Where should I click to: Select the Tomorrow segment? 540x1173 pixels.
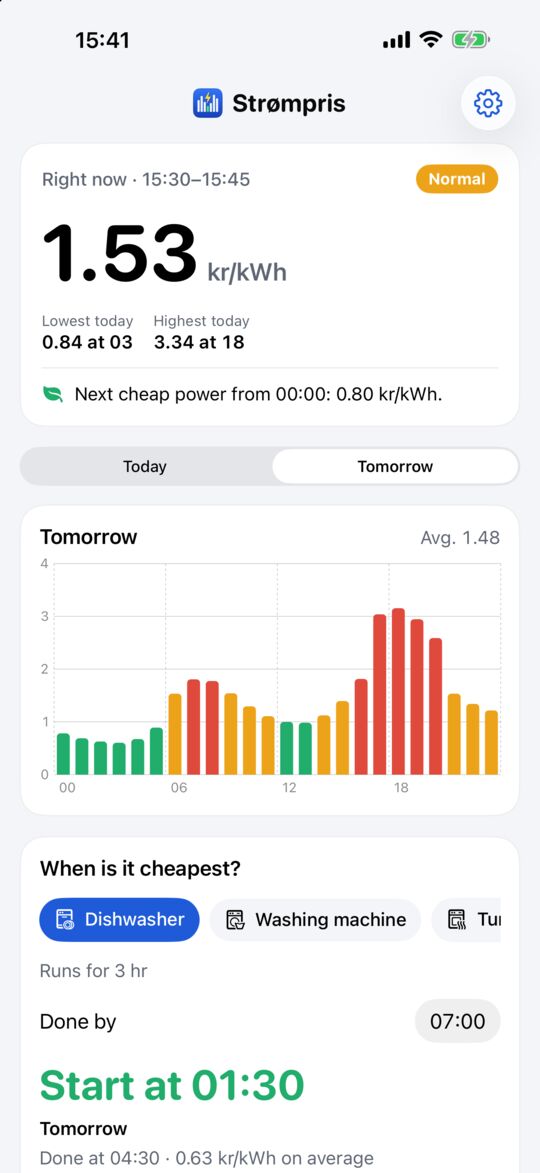[x=395, y=467]
